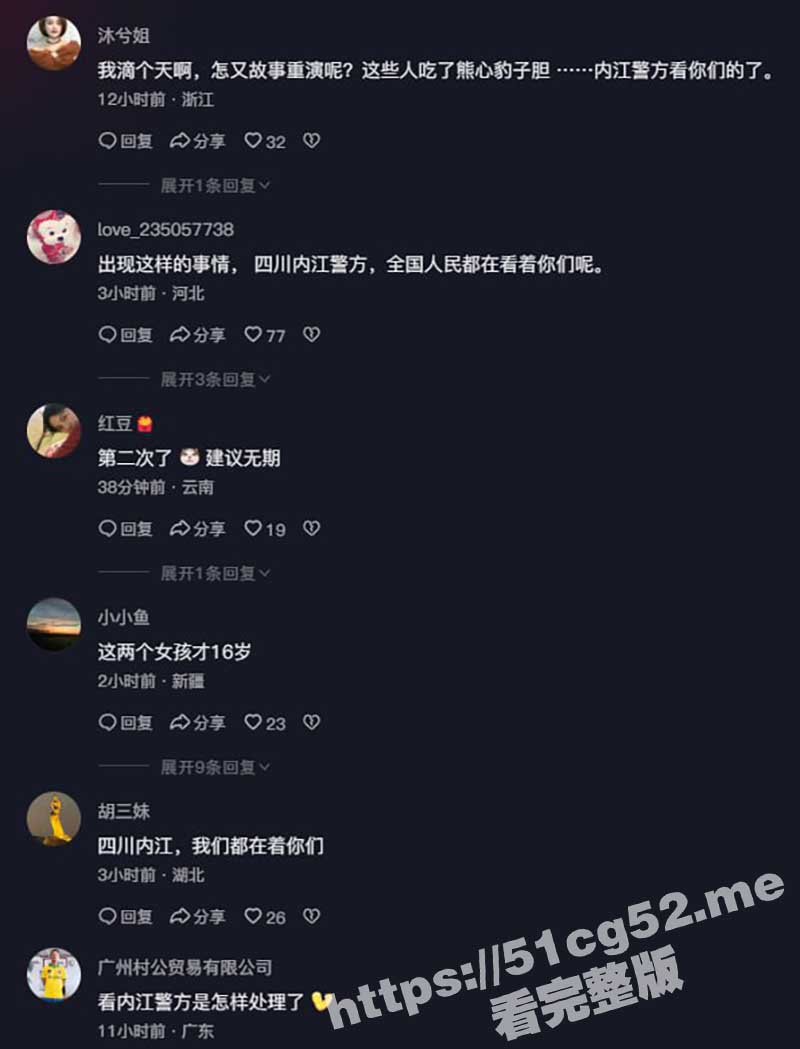Open love_235057738's profile avatar
This screenshot has height=1049, width=800.
(53, 237)
